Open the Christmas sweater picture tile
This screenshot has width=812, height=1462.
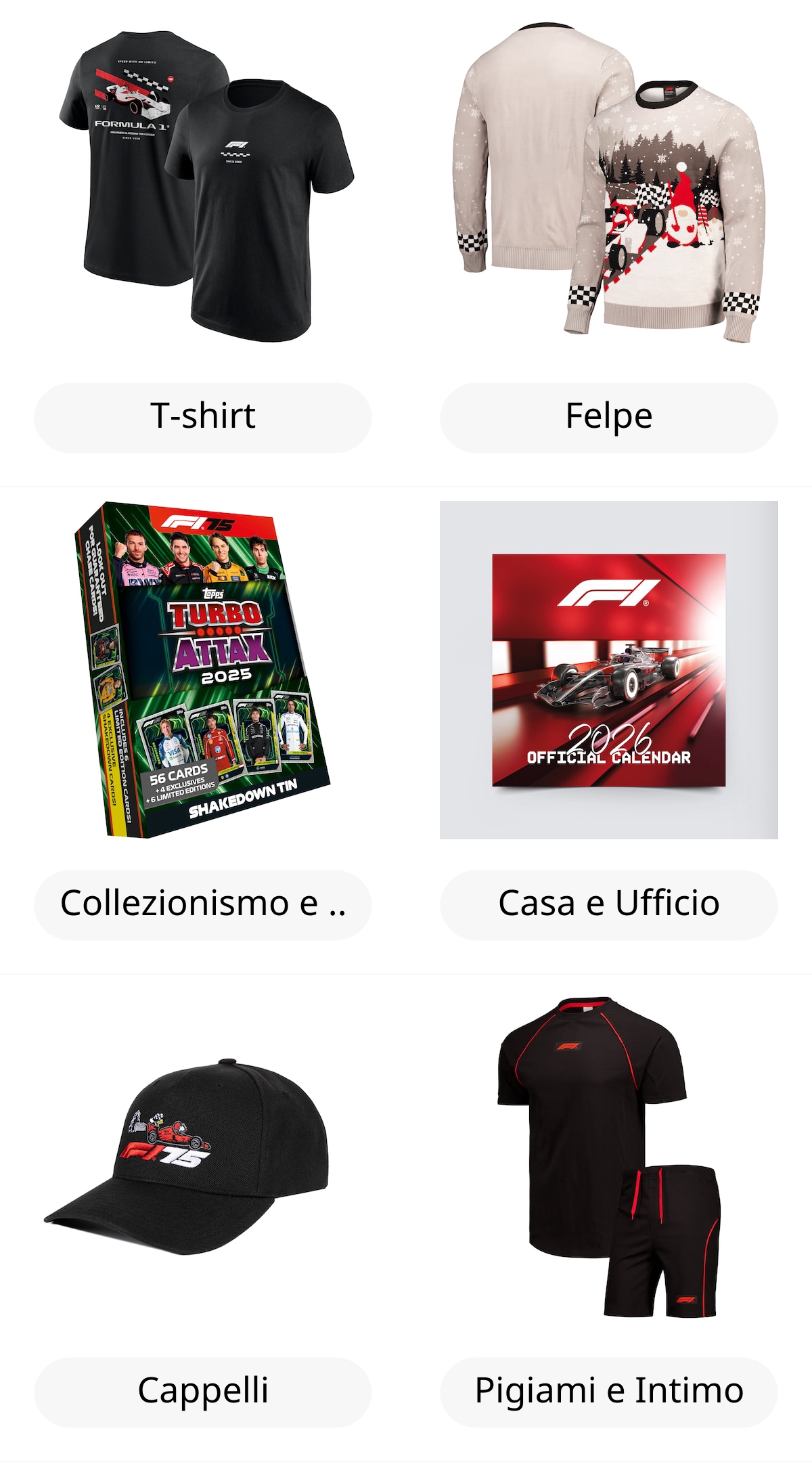point(609,183)
